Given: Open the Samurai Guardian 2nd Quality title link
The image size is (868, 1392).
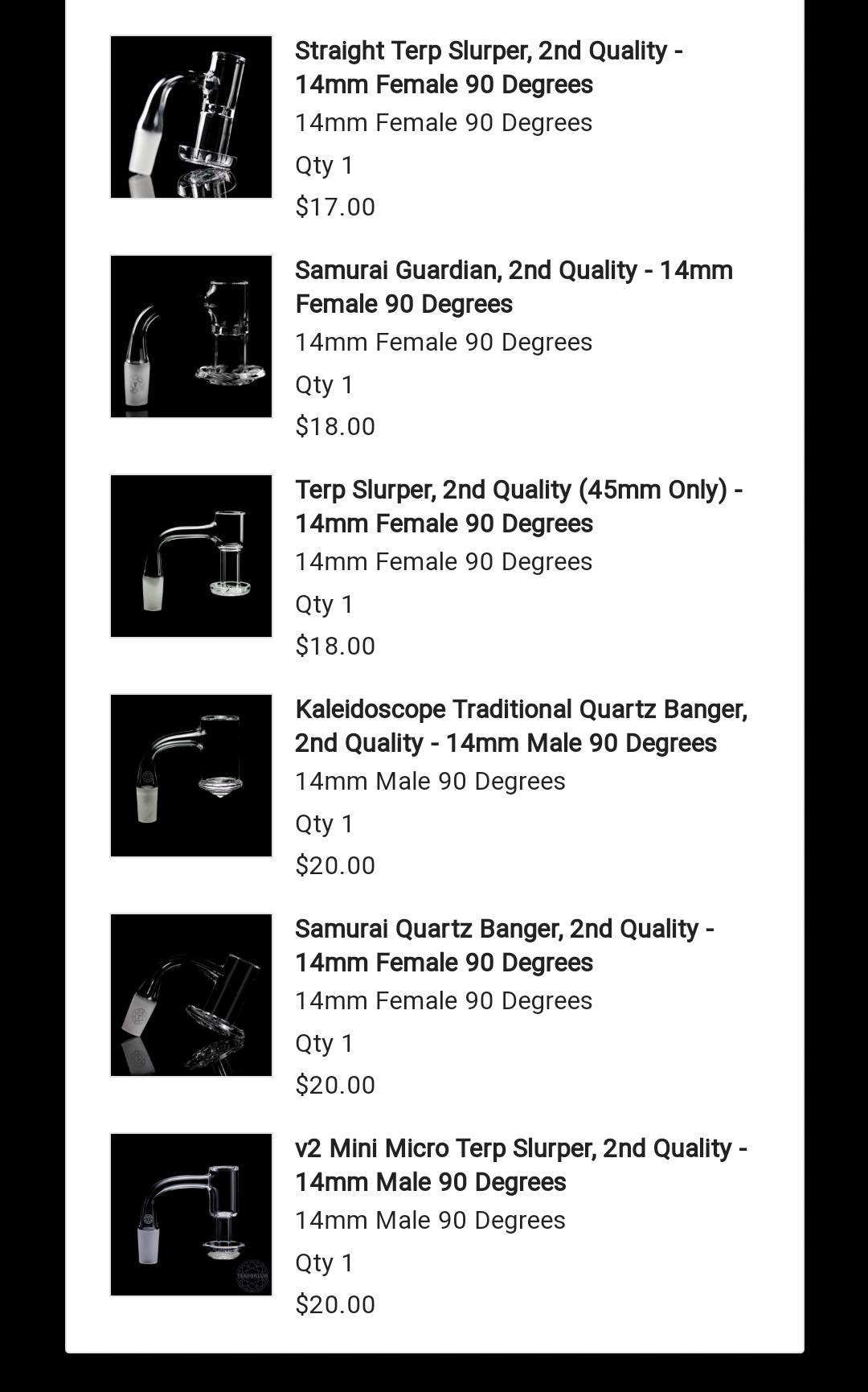Looking at the screenshot, I should (513, 287).
